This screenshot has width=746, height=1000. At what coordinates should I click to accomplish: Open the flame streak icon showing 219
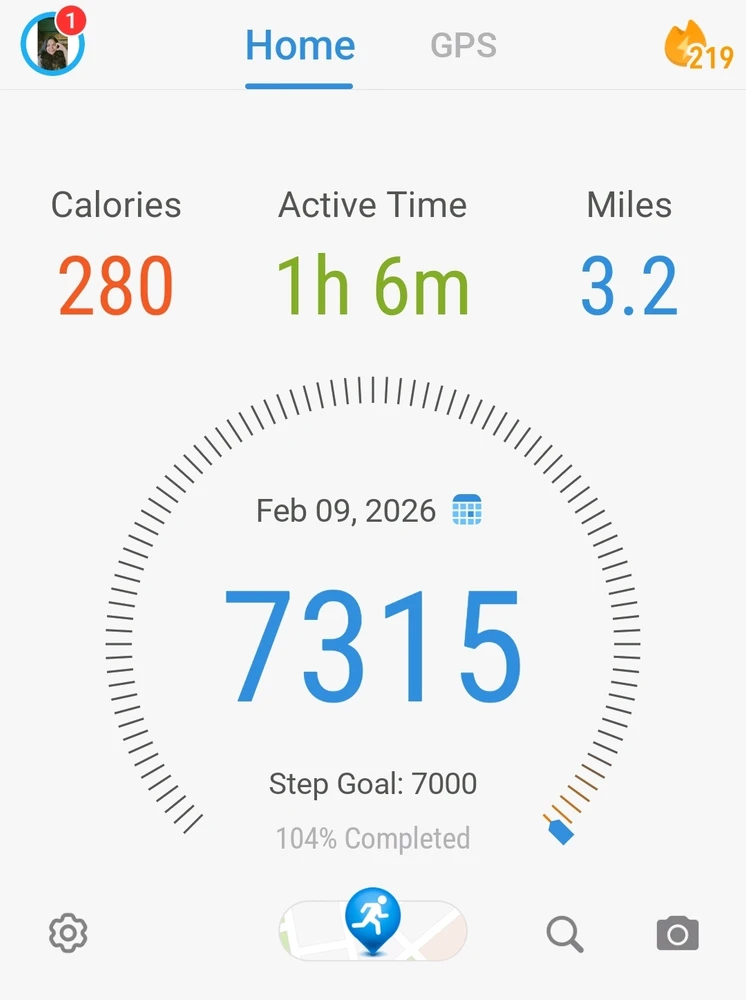coord(698,47)
